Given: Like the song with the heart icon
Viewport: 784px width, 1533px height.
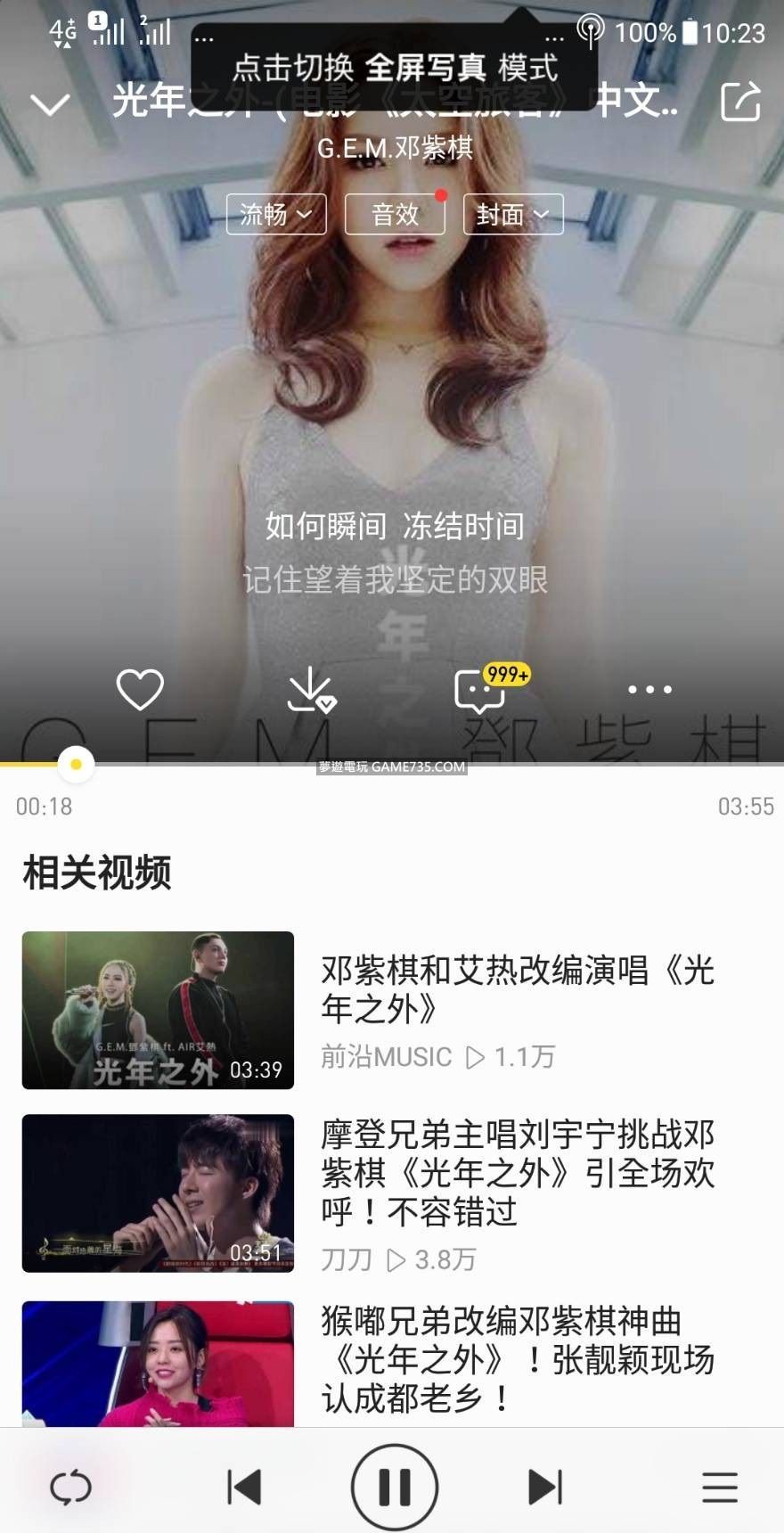Looking at the screenshot, I should pos(140,689).
